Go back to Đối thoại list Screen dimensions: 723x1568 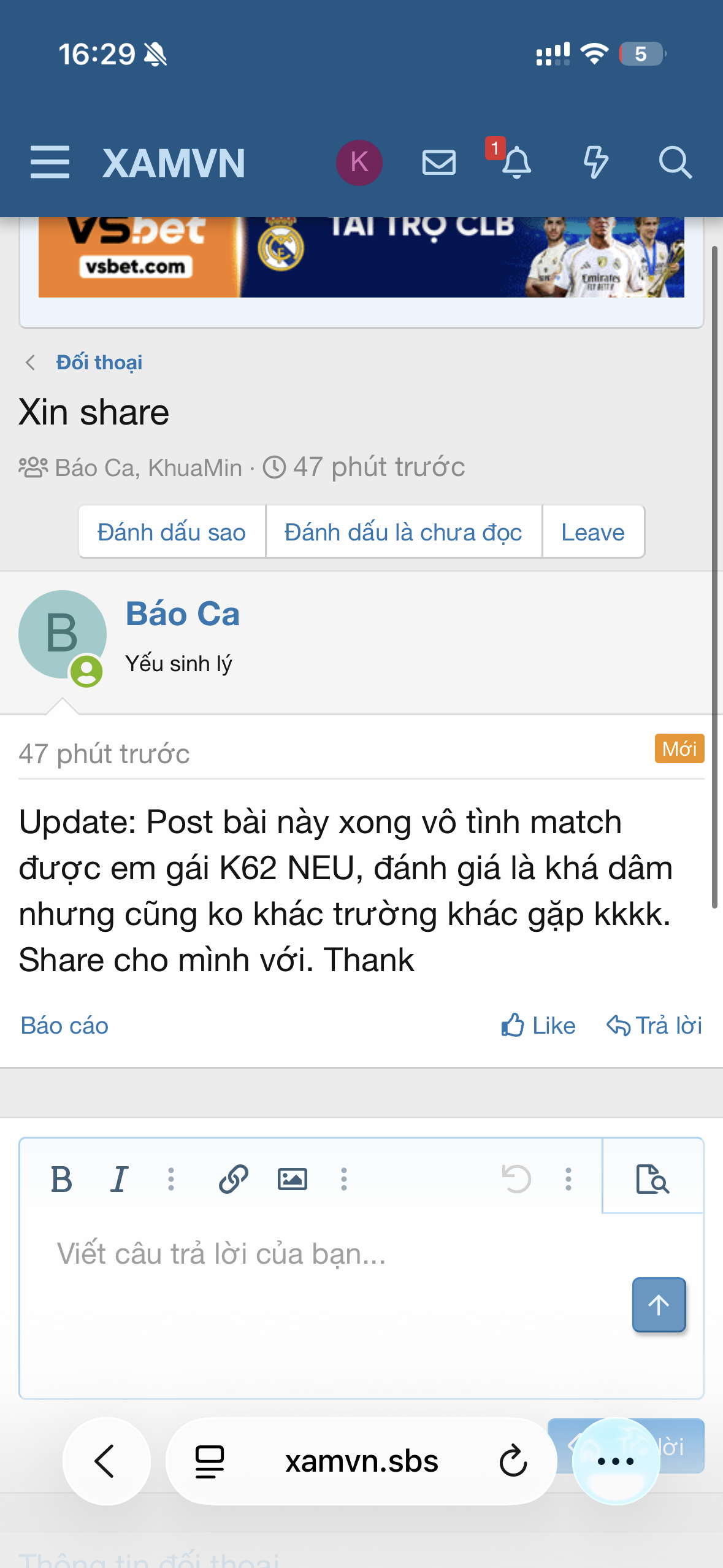coord(99,363)
